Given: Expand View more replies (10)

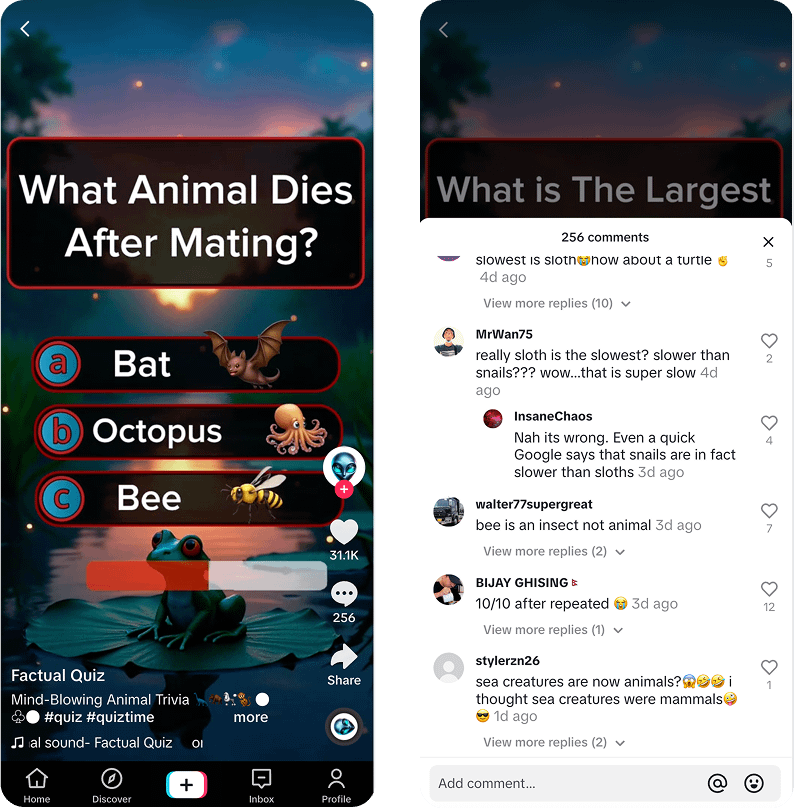Looking at the screenshot, I should click(x=556, y=303).
